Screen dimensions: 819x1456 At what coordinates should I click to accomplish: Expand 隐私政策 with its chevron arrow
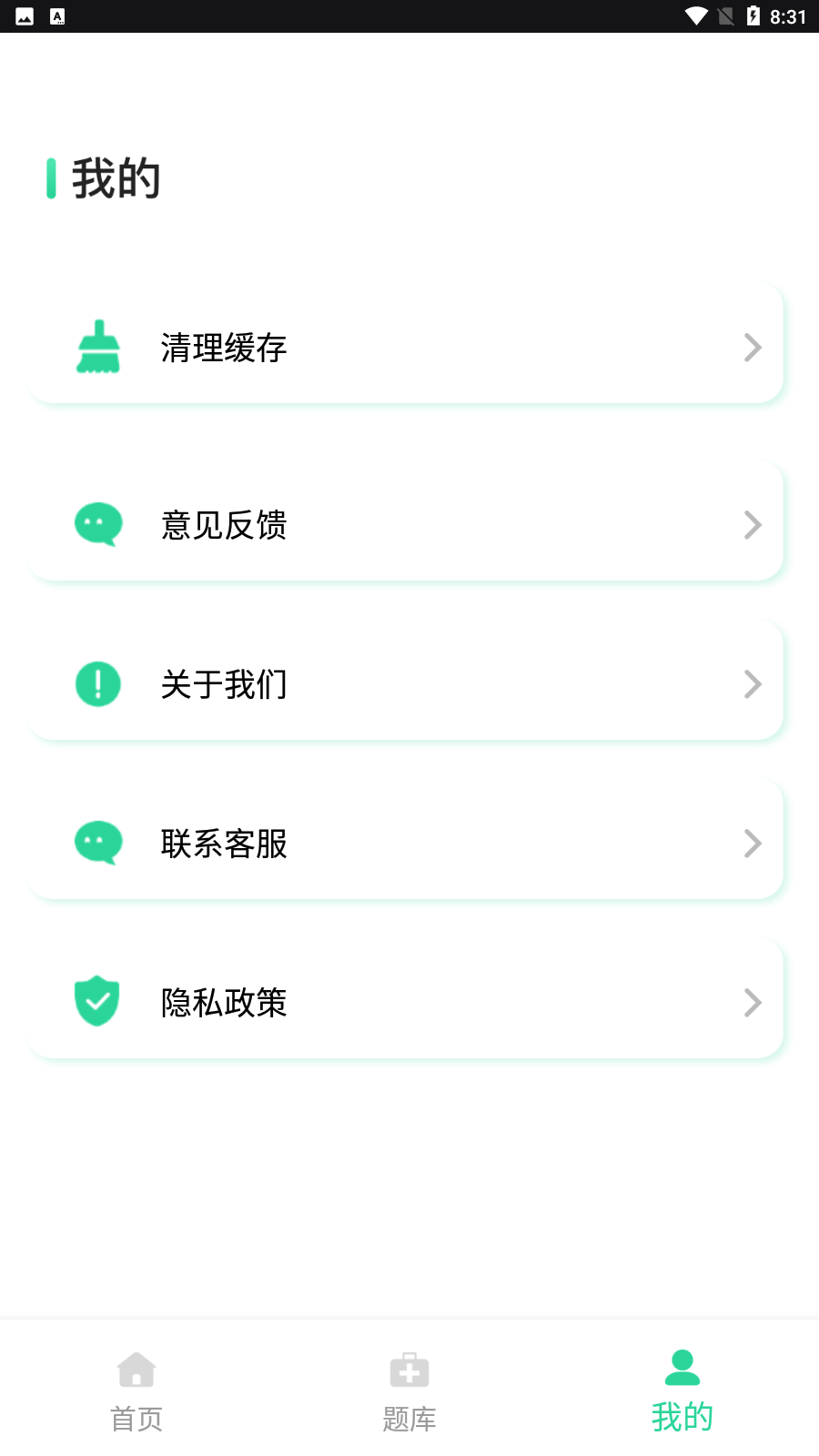(x=753, y=1002)
